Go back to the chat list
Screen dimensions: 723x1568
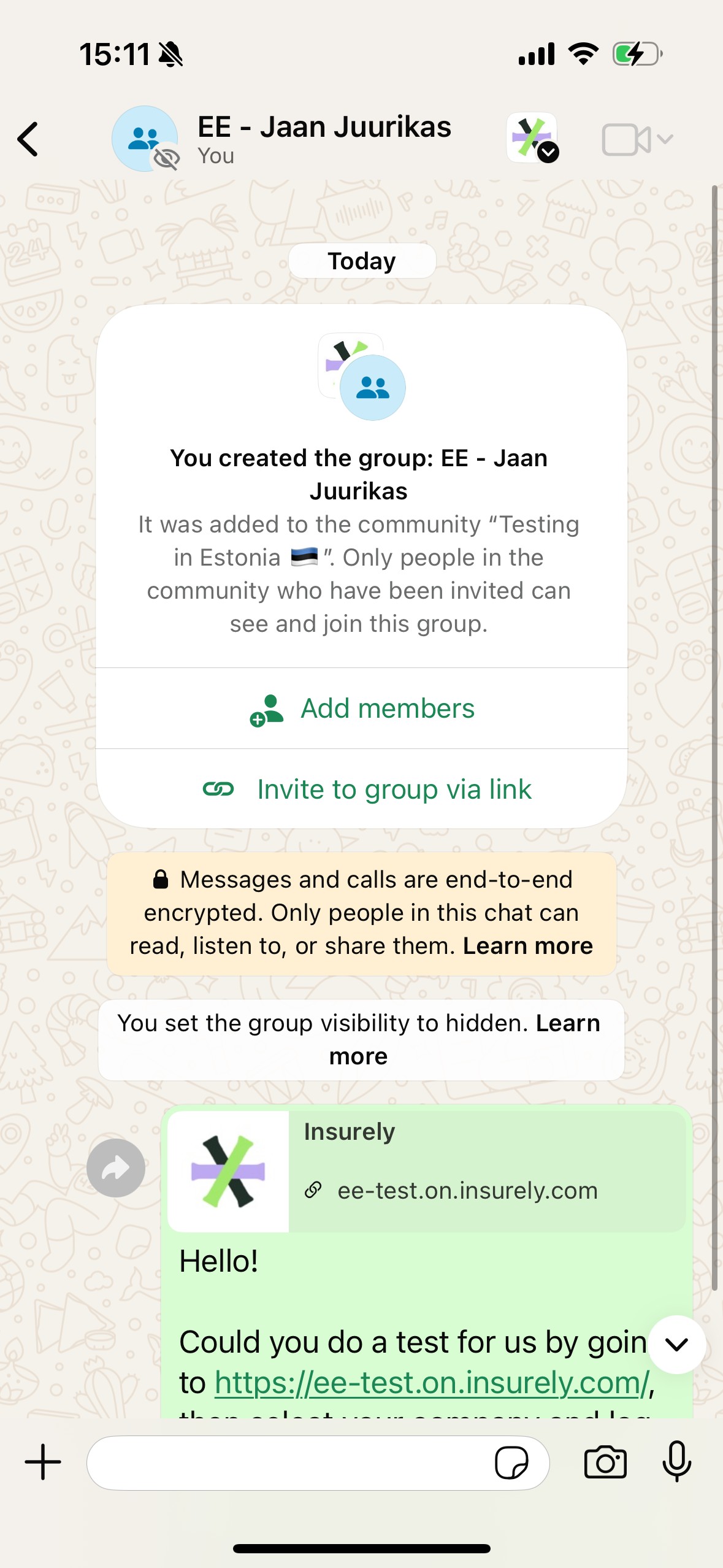28,139
